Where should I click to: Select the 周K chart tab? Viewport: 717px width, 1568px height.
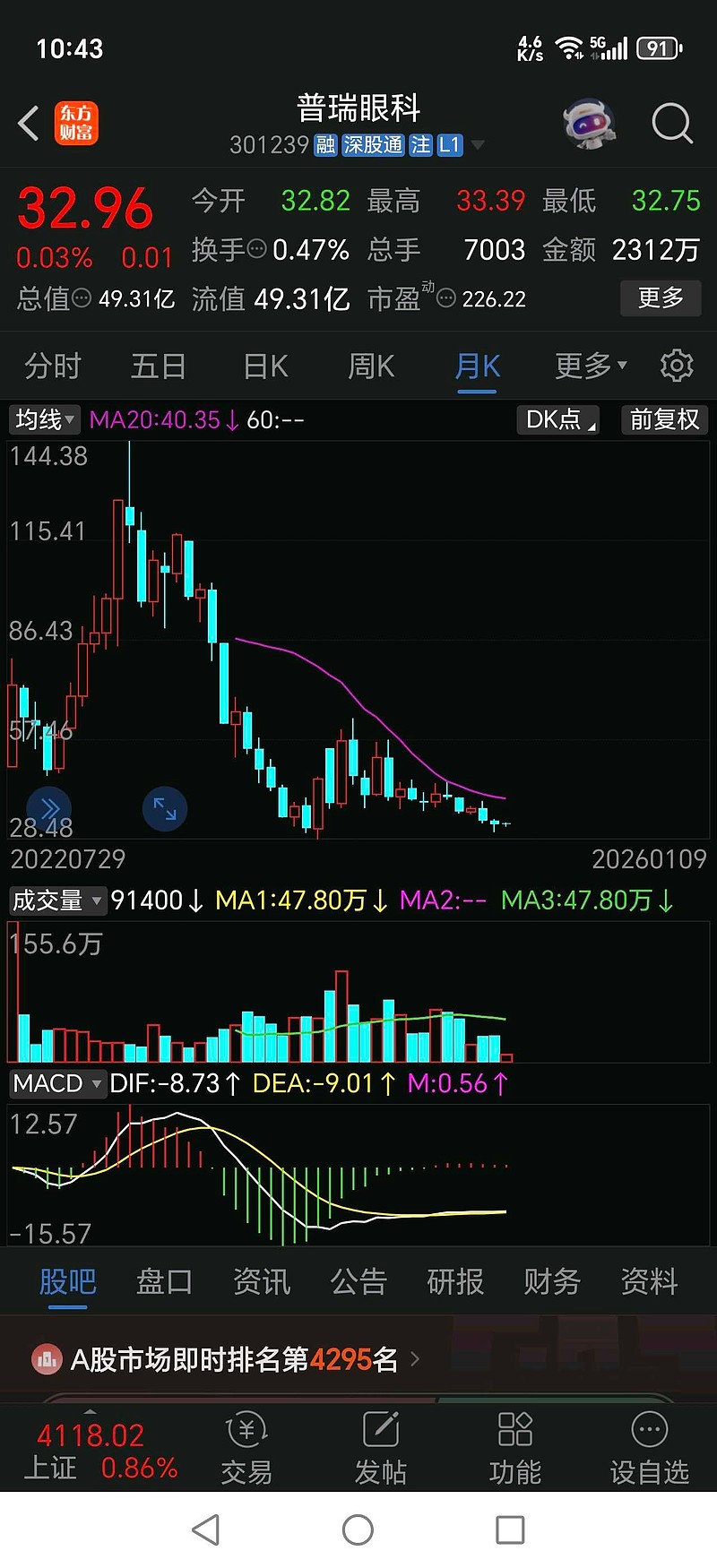point(371,366)
